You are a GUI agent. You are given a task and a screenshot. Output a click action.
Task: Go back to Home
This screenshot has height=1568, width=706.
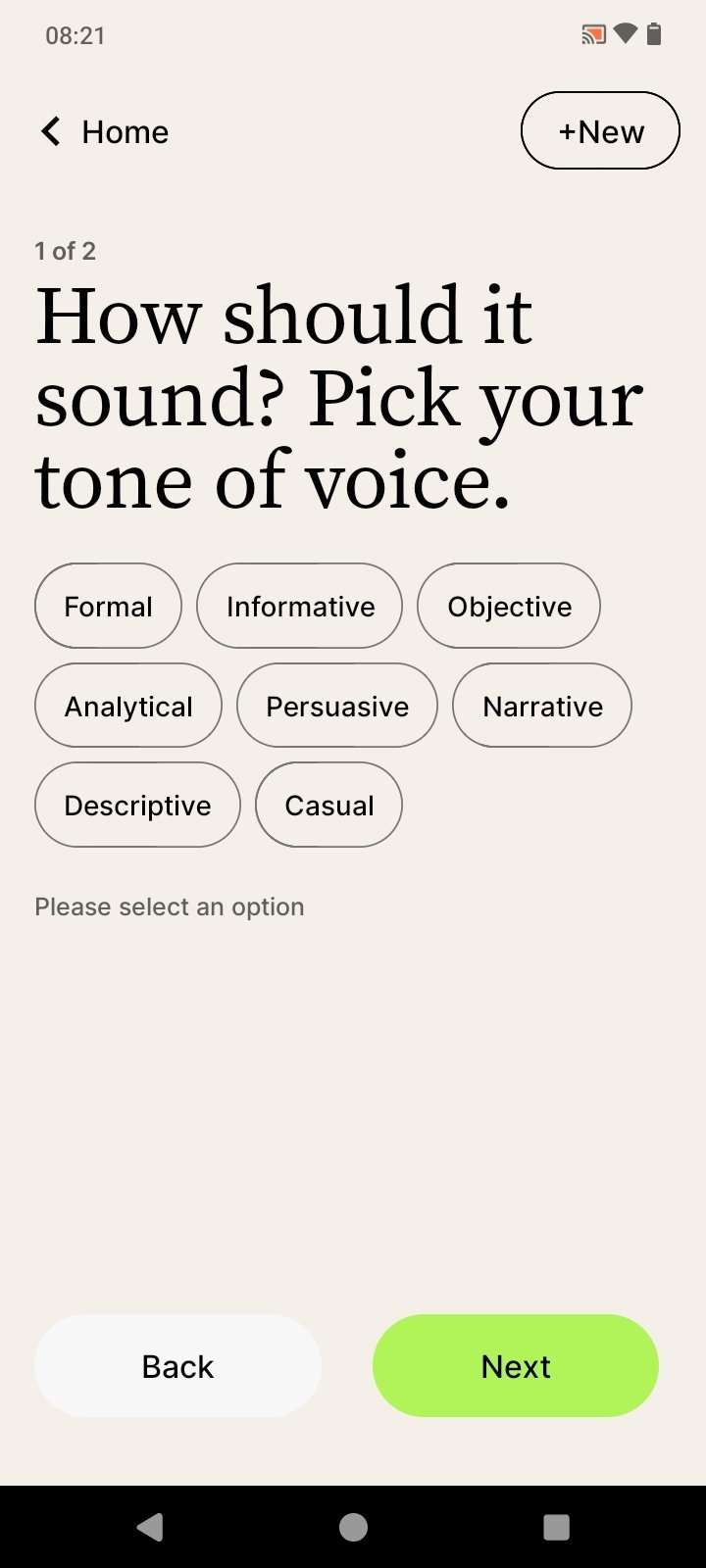pos(105,131)
